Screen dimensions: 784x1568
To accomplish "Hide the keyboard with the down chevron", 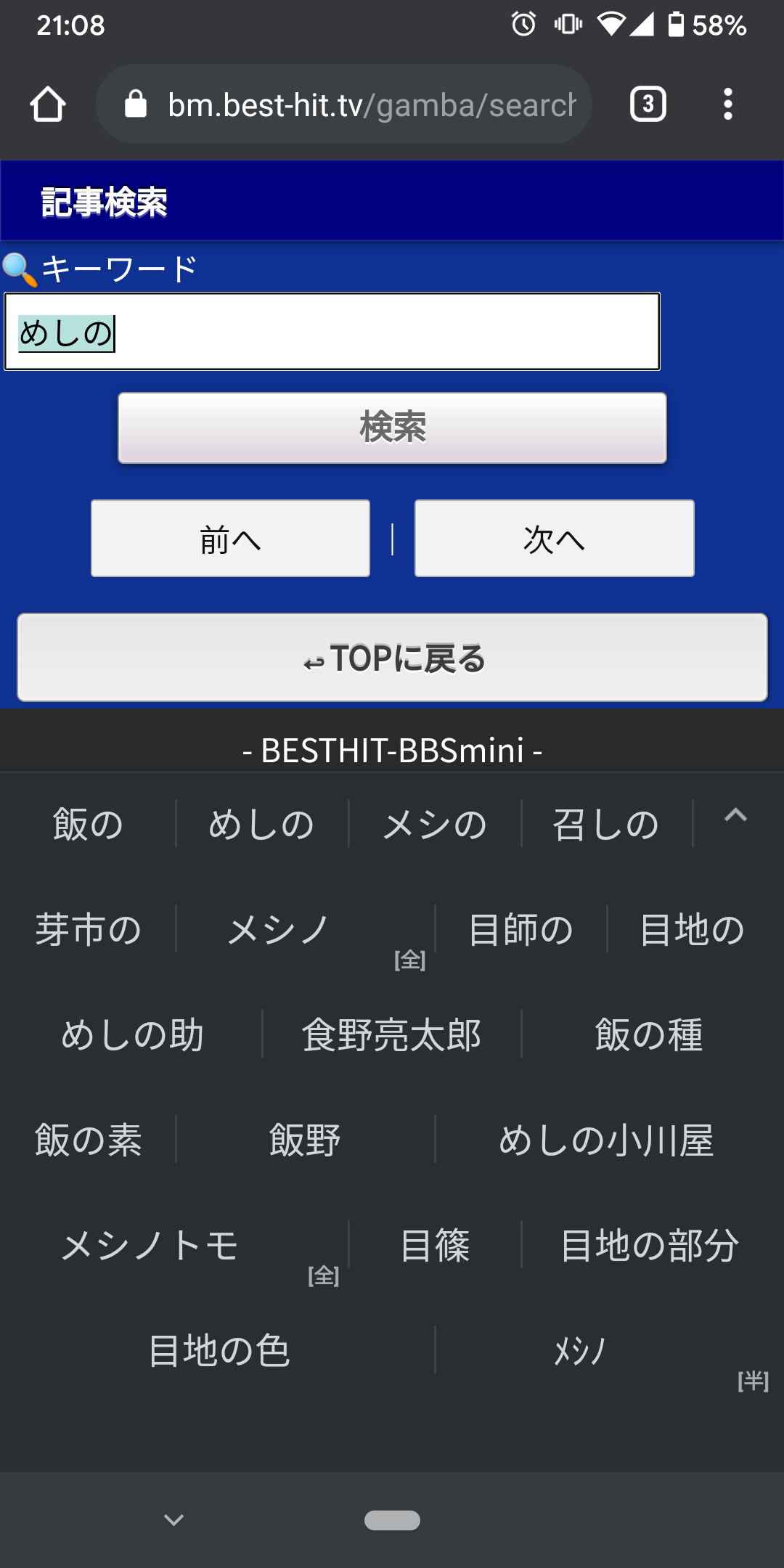I will click(x=173, y=1519).
